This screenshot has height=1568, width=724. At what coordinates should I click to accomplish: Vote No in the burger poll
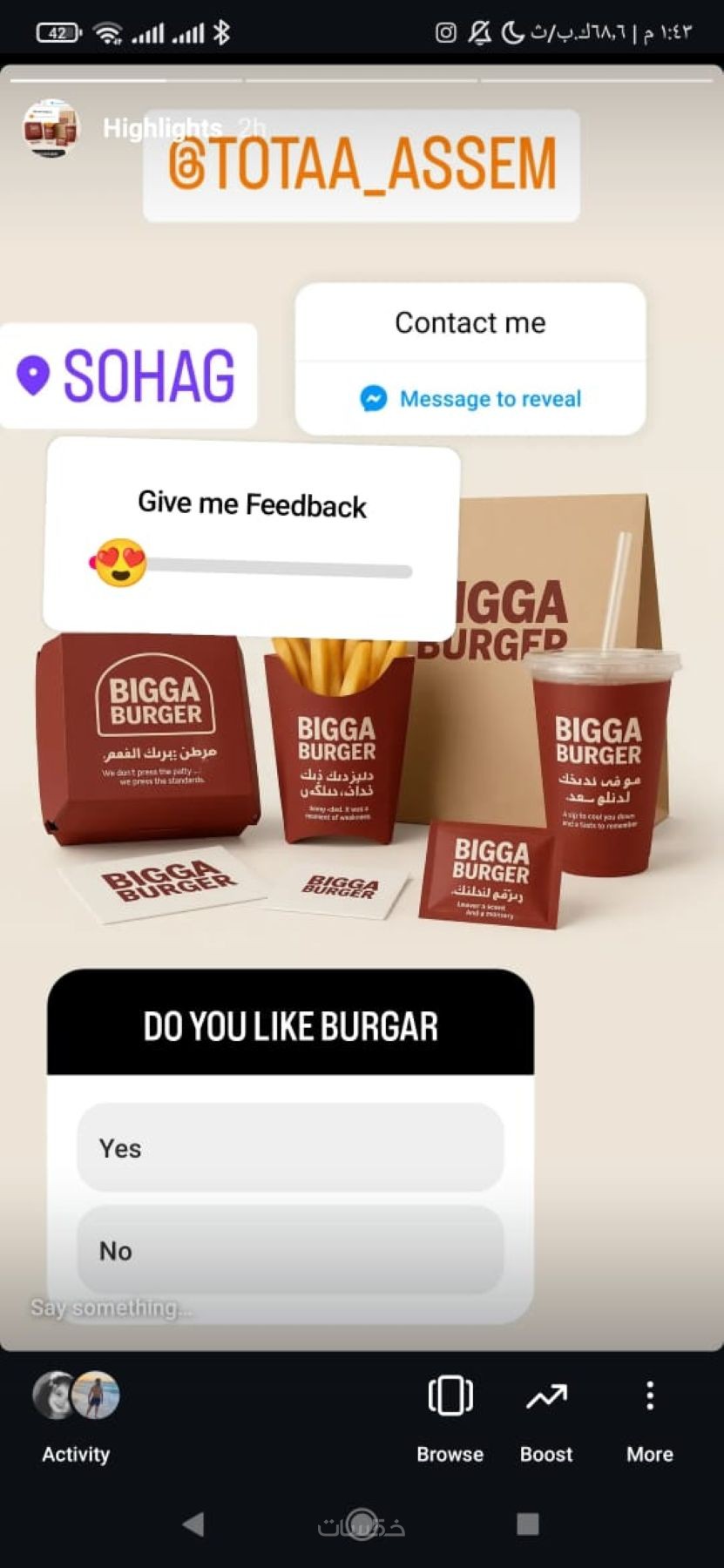290,1251
